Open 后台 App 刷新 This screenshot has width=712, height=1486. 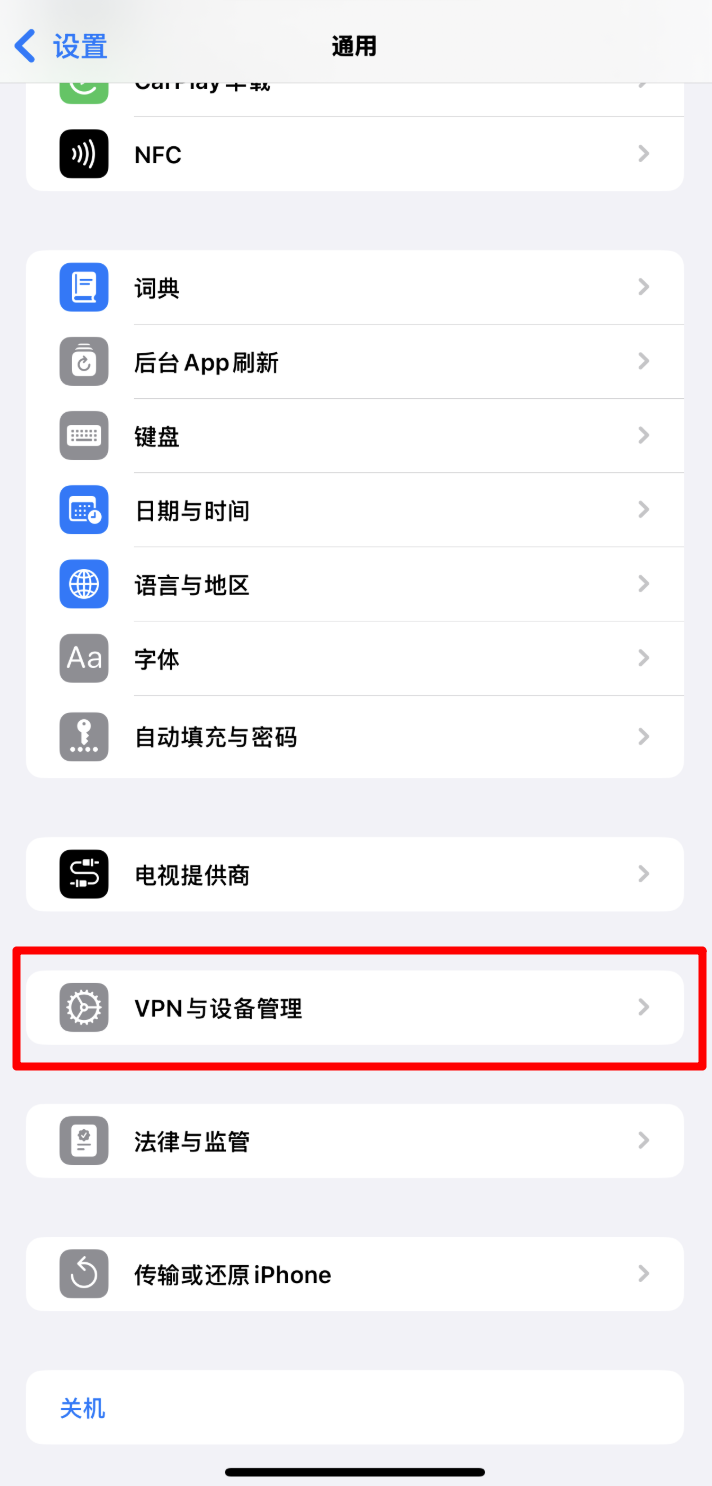click(x=354, y=362)
